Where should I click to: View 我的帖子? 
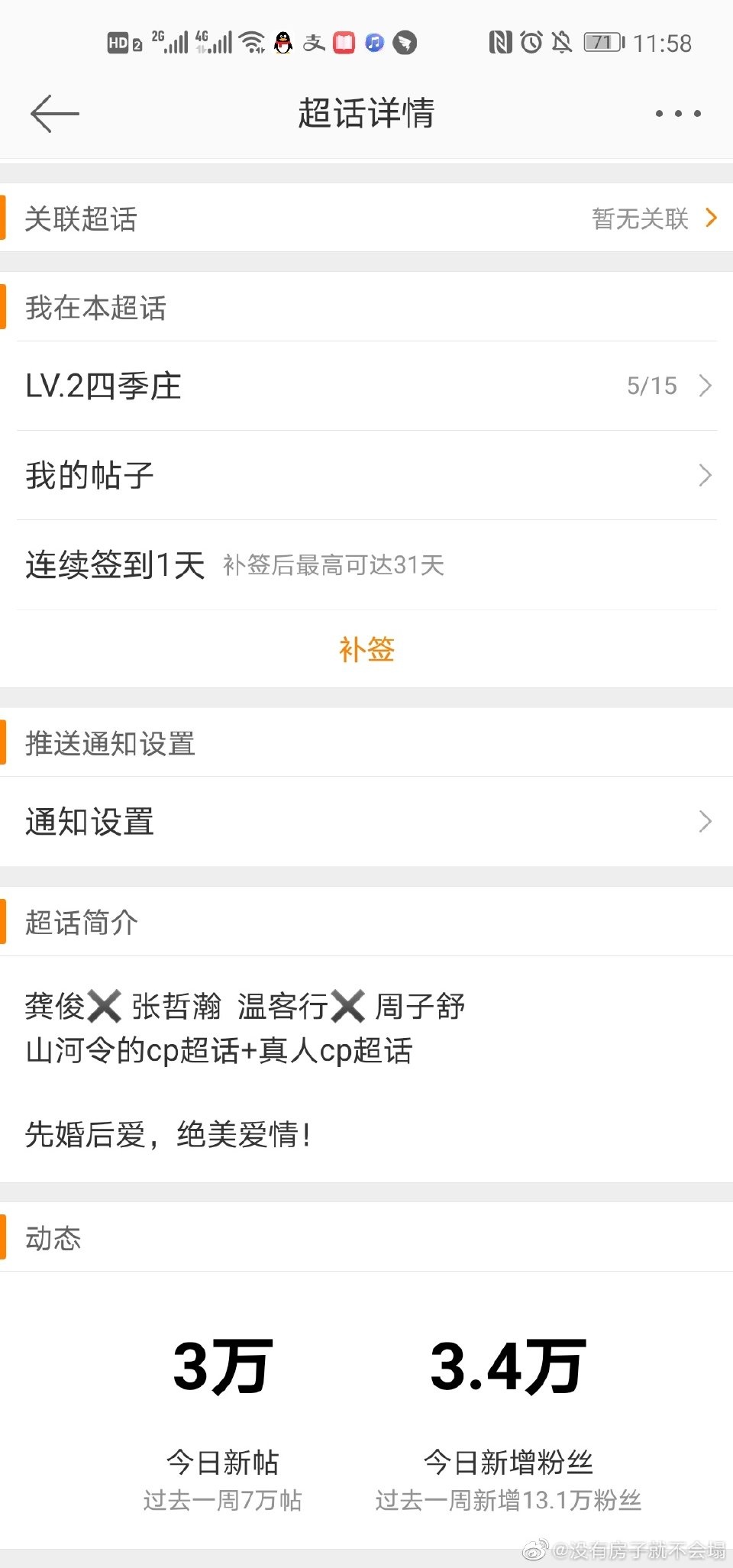[366, 475]
